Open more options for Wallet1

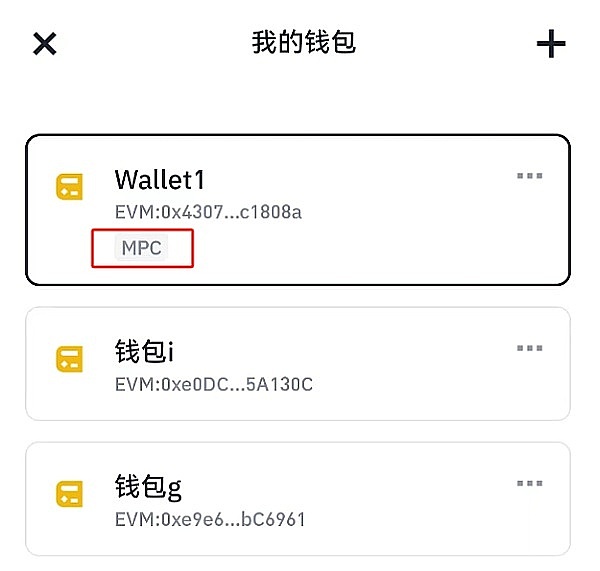pos(529,176)
